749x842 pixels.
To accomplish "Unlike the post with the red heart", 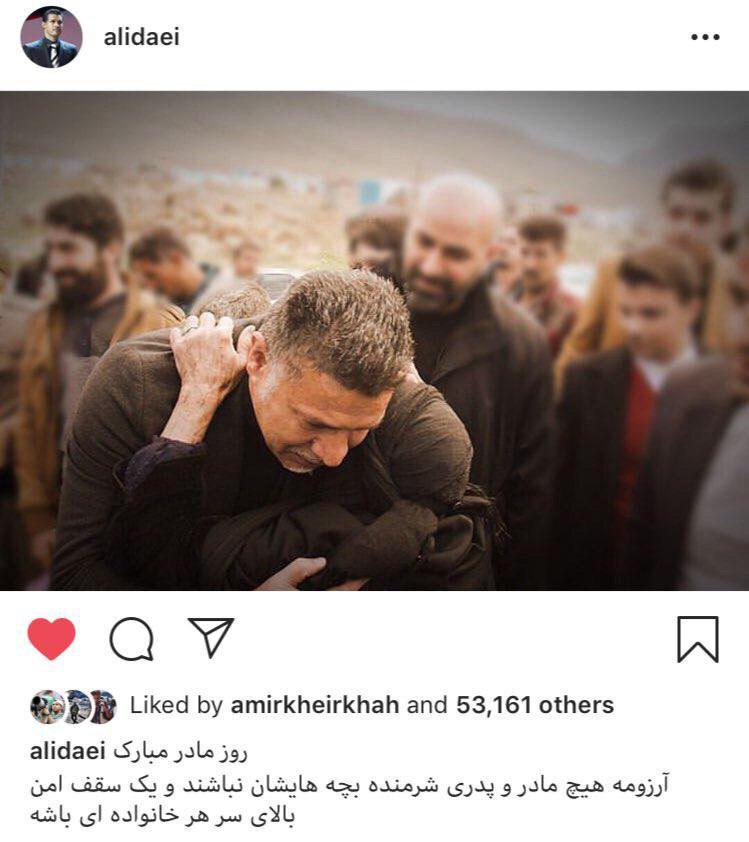I will (51, 638).
